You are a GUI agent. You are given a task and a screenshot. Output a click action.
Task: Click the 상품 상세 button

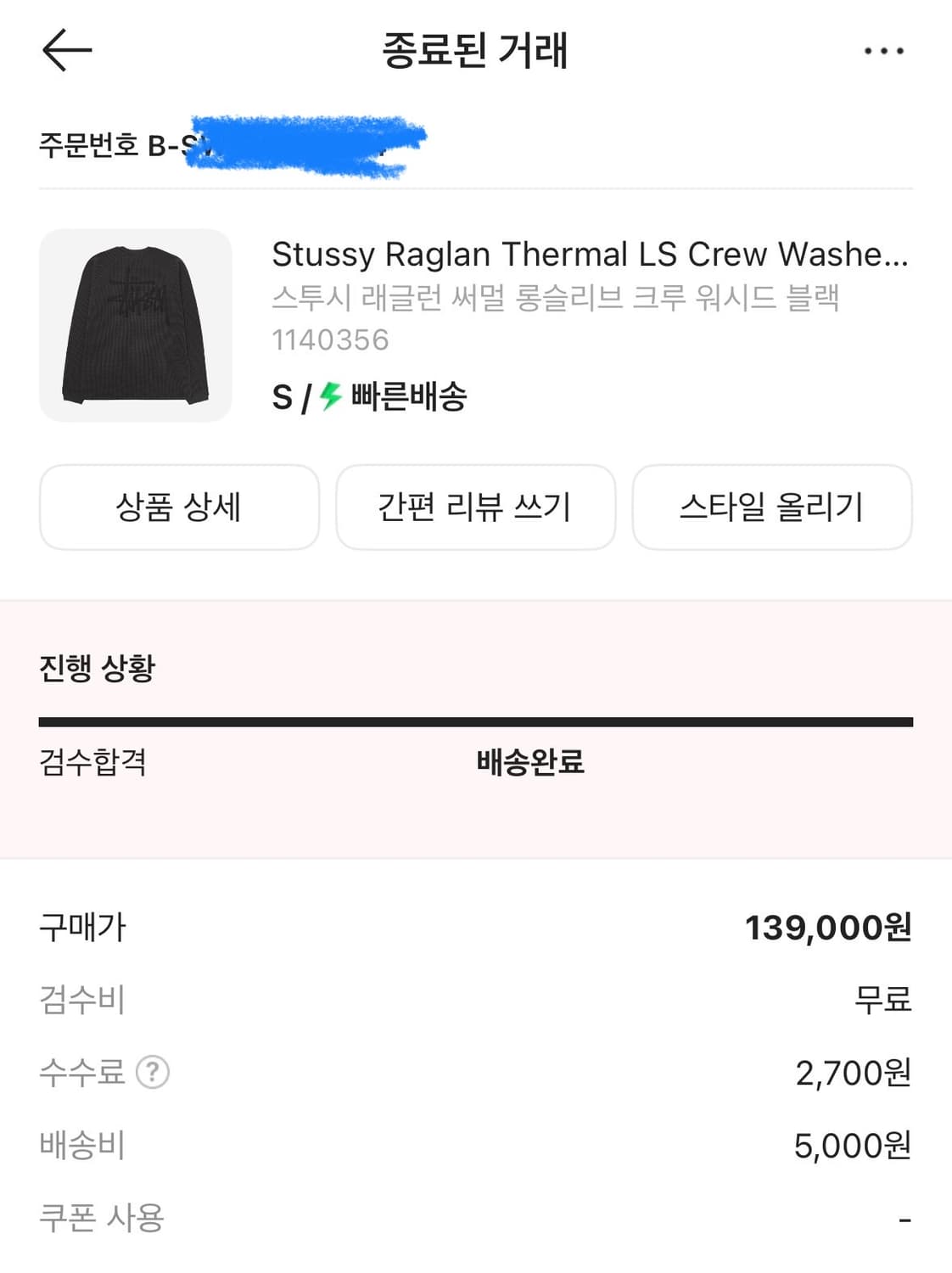tap(179, 507)
